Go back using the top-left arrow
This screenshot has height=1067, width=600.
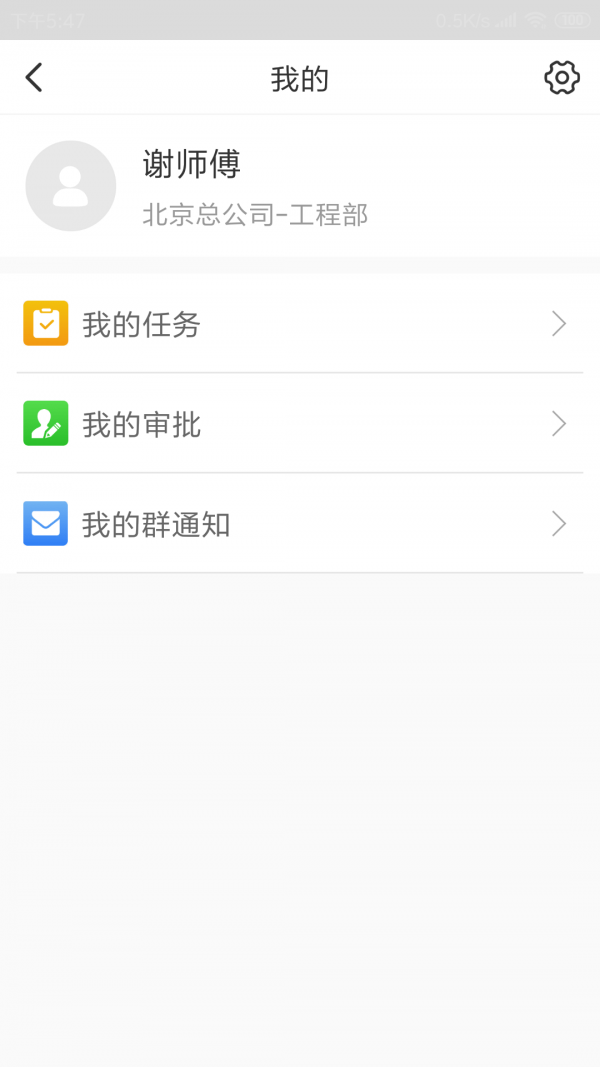(33, 78)
